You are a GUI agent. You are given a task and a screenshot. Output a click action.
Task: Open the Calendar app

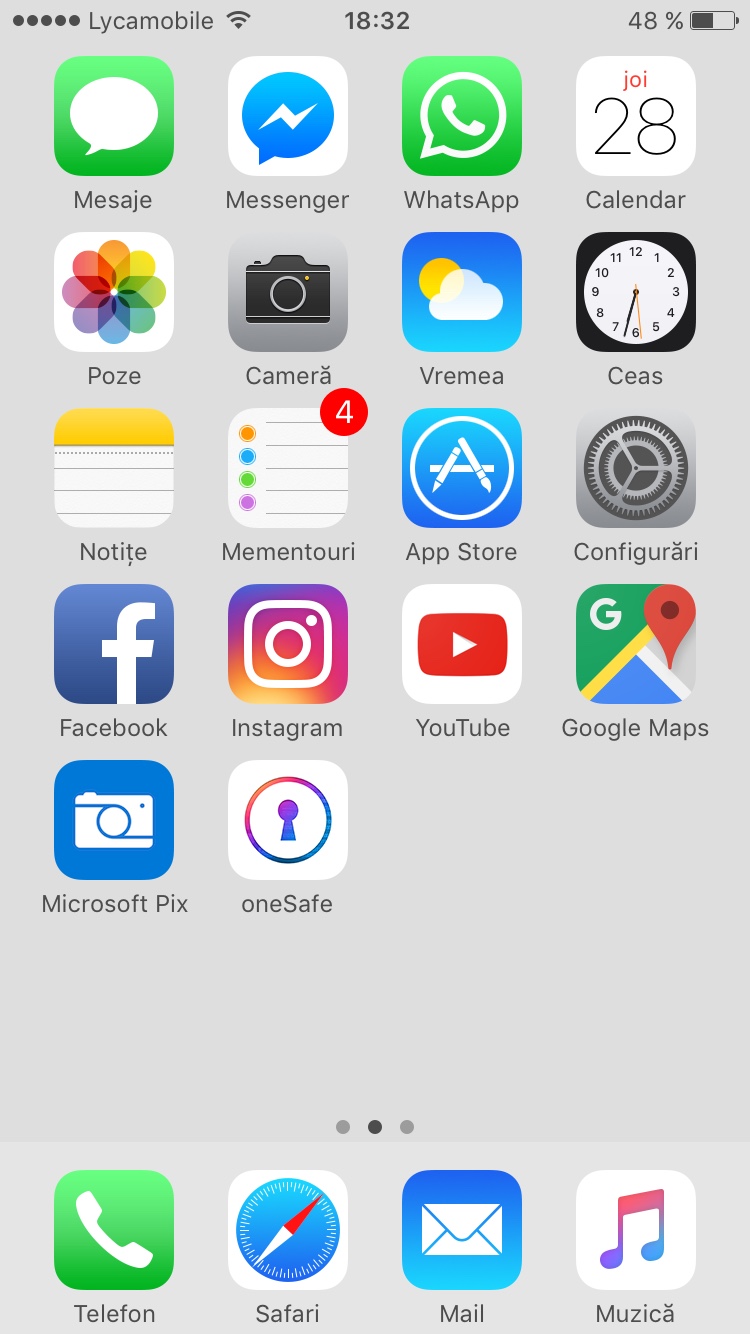[636, 116]
